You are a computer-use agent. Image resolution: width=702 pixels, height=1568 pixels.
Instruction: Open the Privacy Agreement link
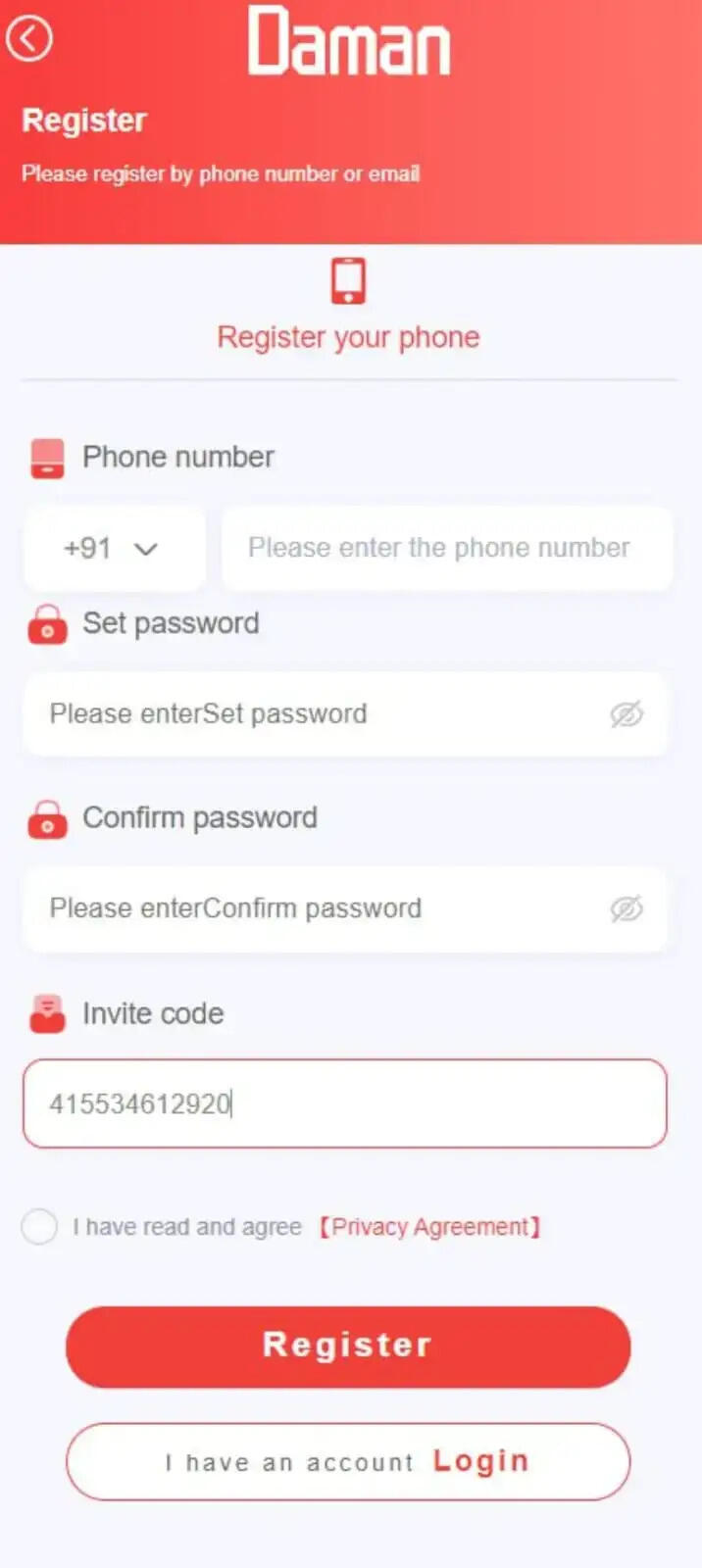(x=430, y=1227)
